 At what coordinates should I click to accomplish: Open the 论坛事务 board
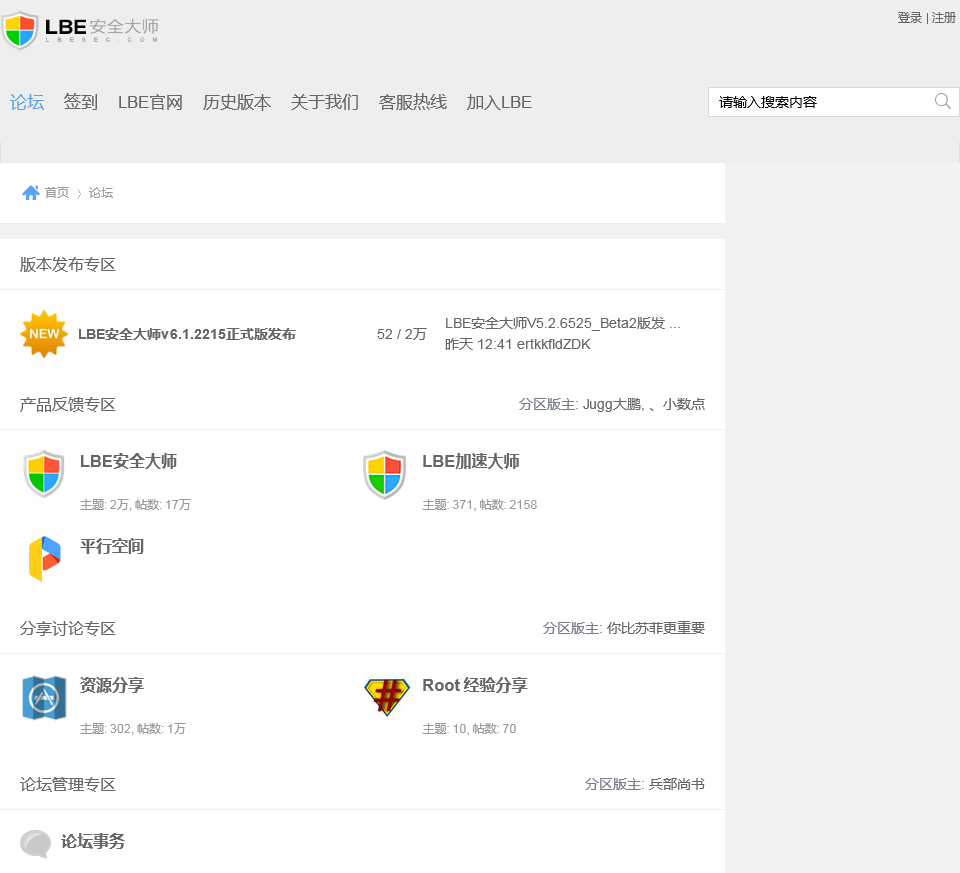pos(93,841)
